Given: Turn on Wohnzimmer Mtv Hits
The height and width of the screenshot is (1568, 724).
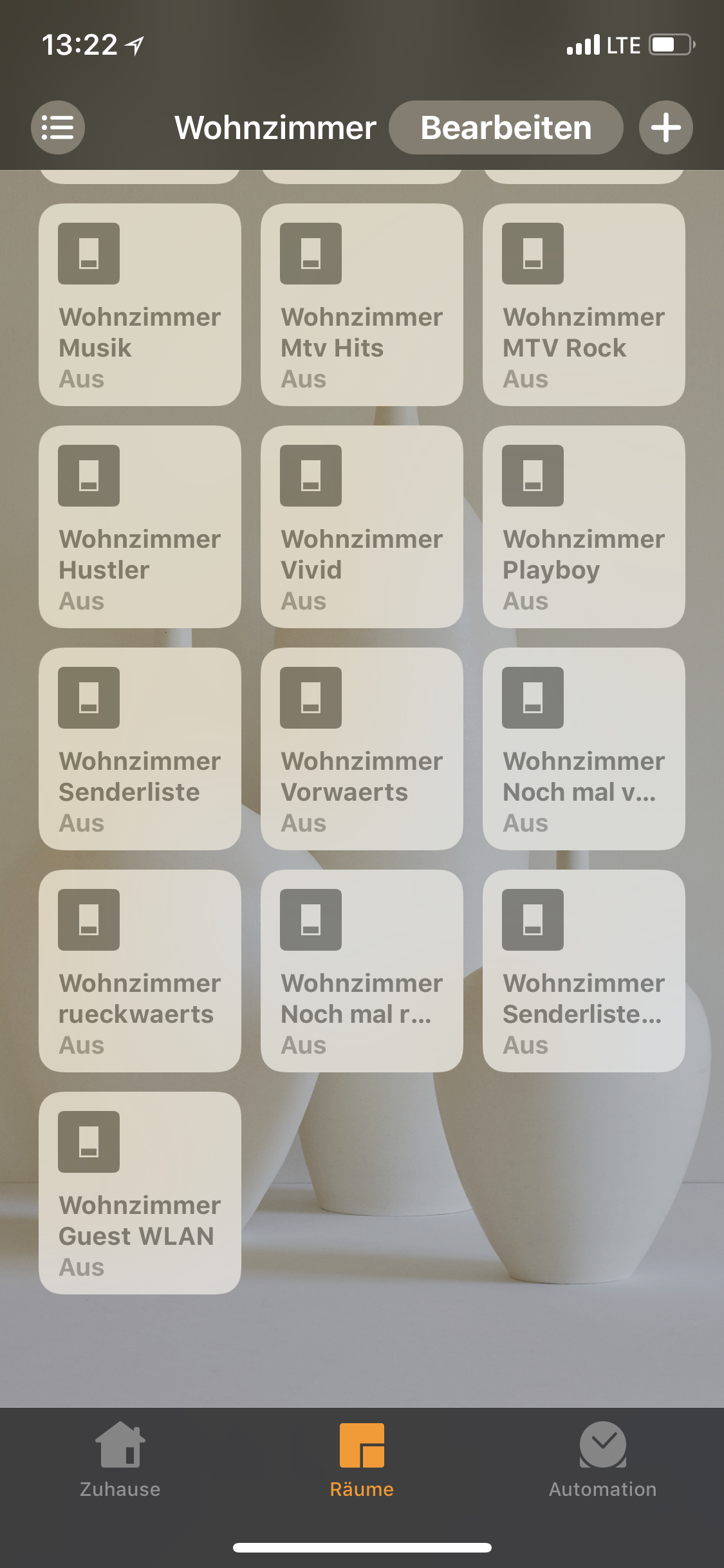Looking at the screenshot, I should pos(362,304).
